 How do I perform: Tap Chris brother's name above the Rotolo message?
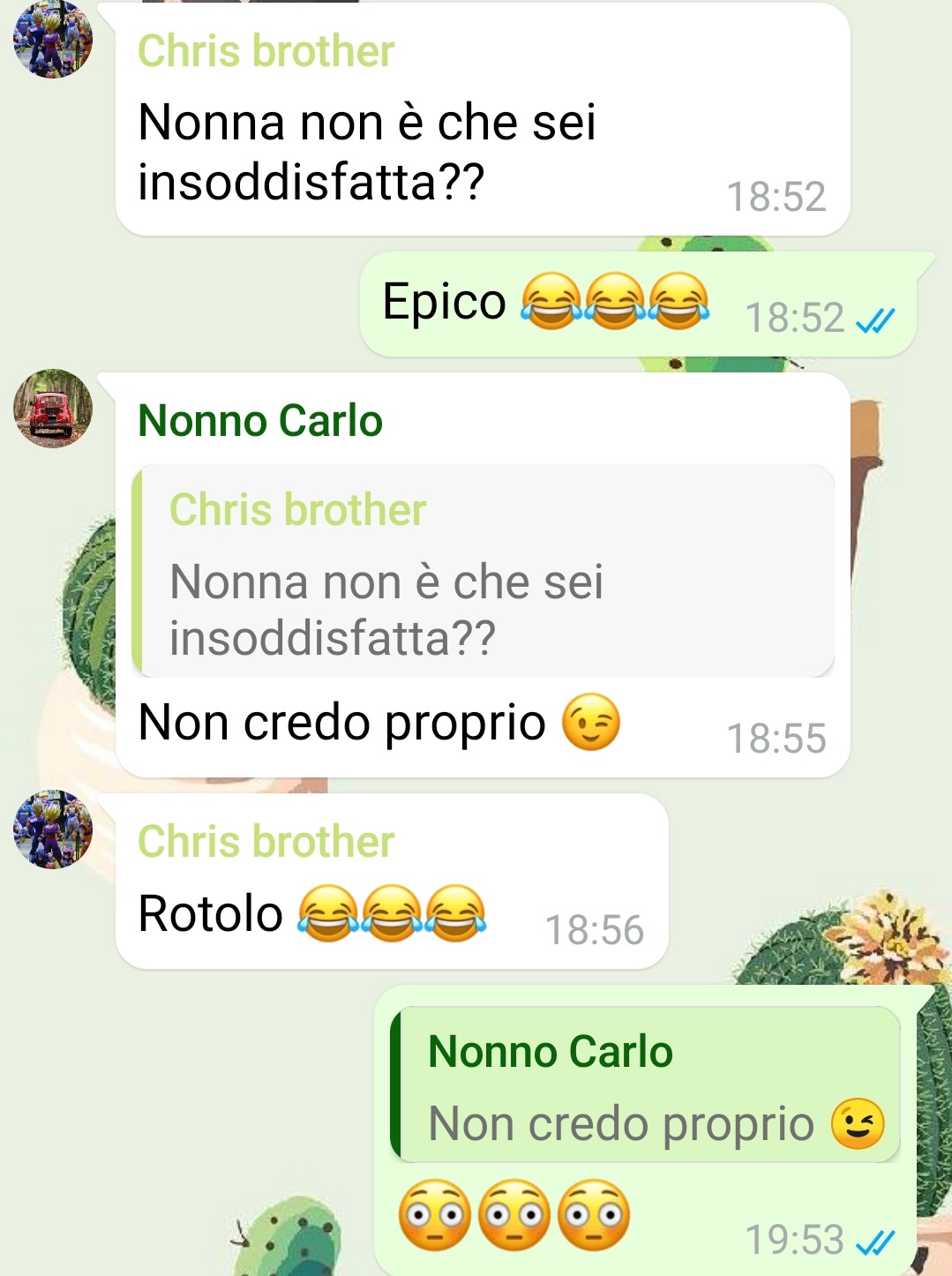coord(266,841)
